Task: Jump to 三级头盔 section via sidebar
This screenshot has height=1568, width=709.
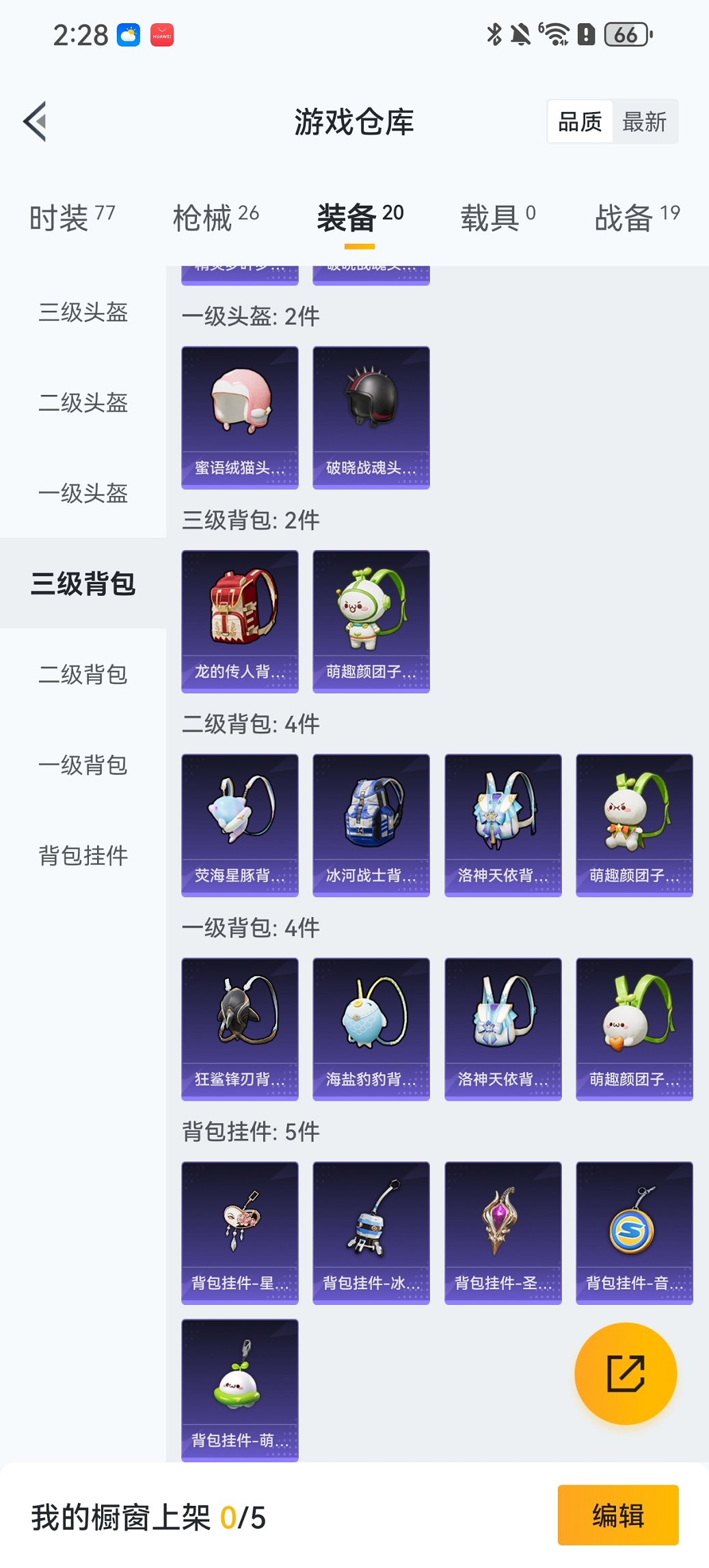Action: pos(82,314)
